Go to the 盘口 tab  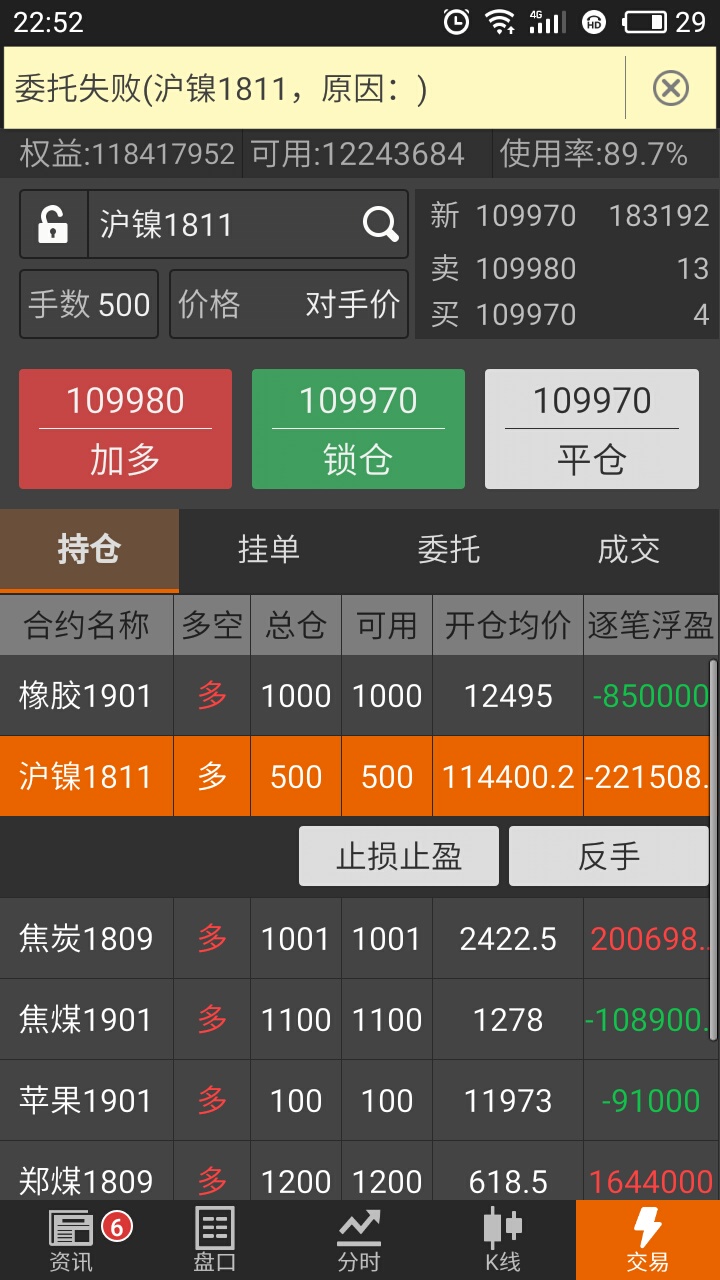[214, 1240]
